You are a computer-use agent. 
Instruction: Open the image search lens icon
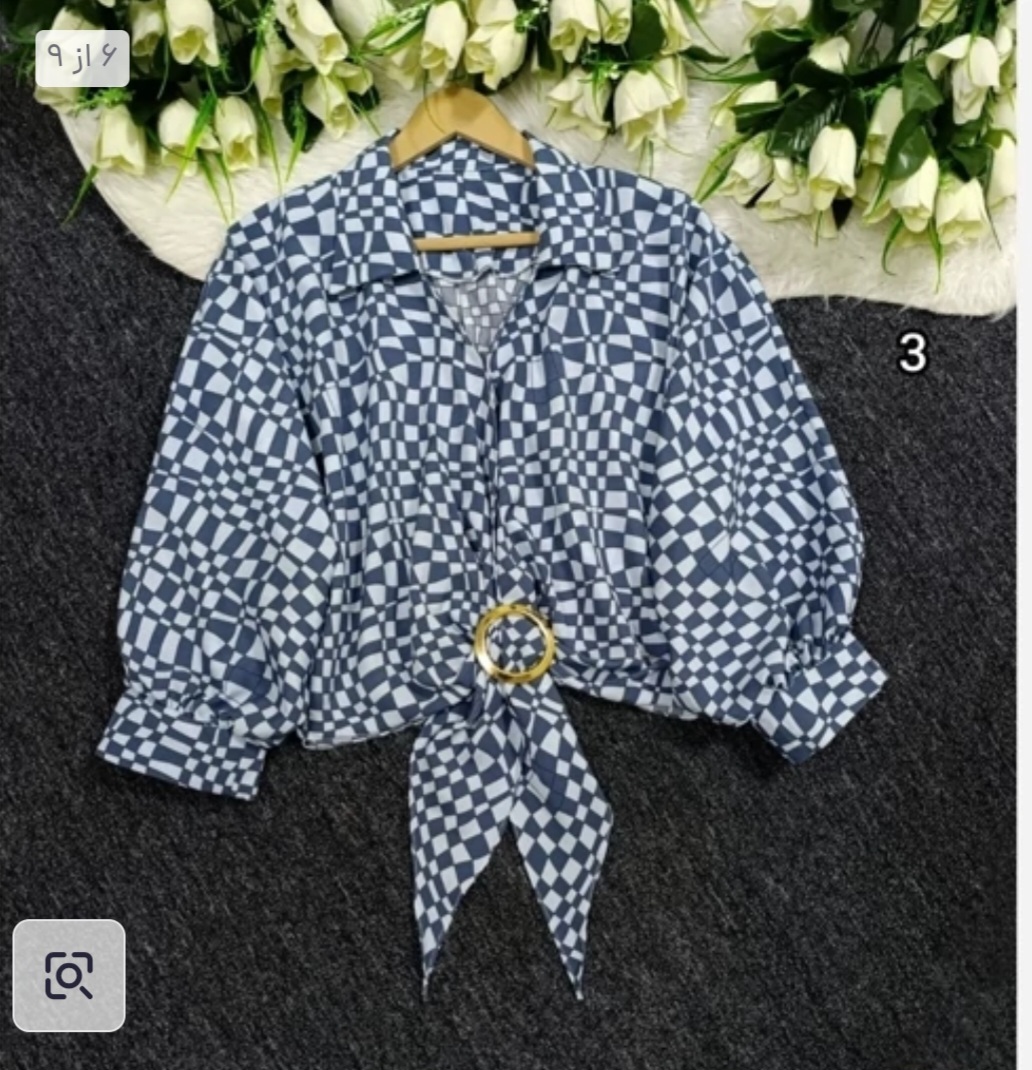tap(68, 975)
